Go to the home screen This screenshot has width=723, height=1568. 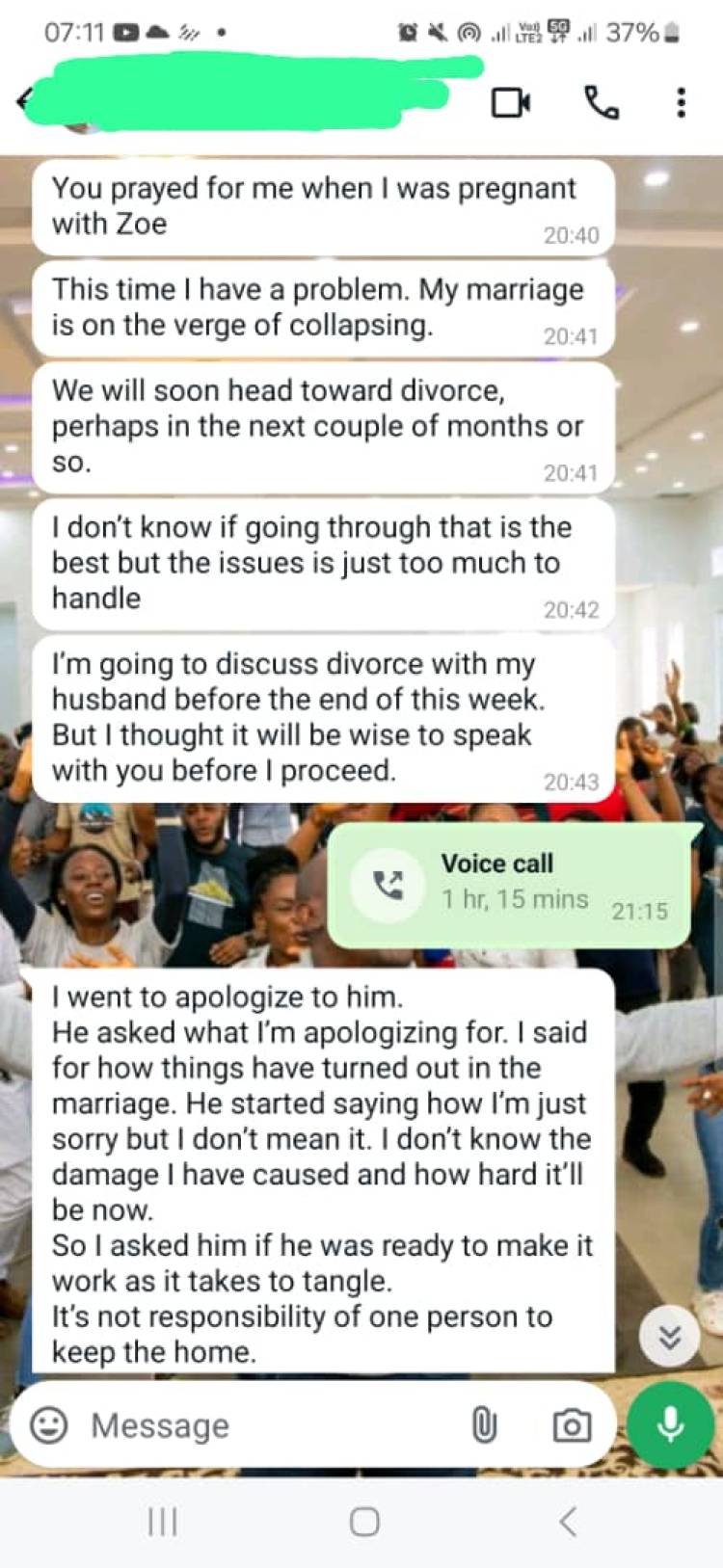pyautogui.click(x=364, y=1522)
